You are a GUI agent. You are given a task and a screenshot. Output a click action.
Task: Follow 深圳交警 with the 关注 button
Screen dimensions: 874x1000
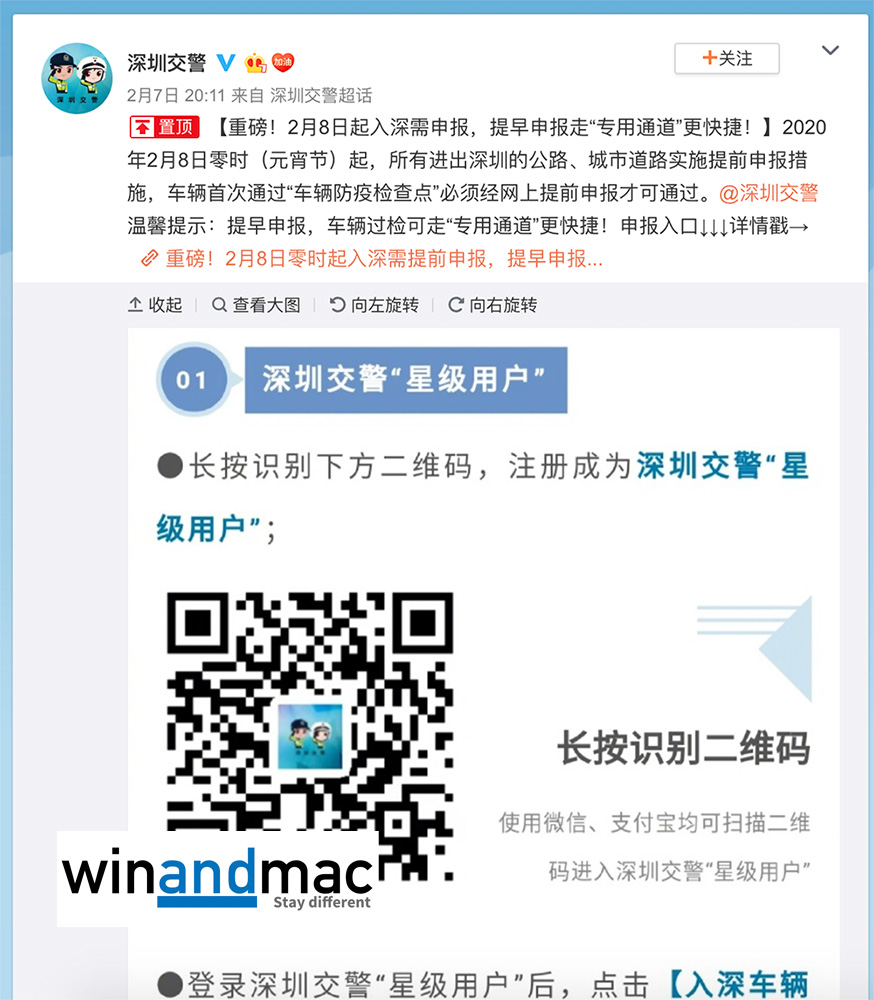point(726,59)
